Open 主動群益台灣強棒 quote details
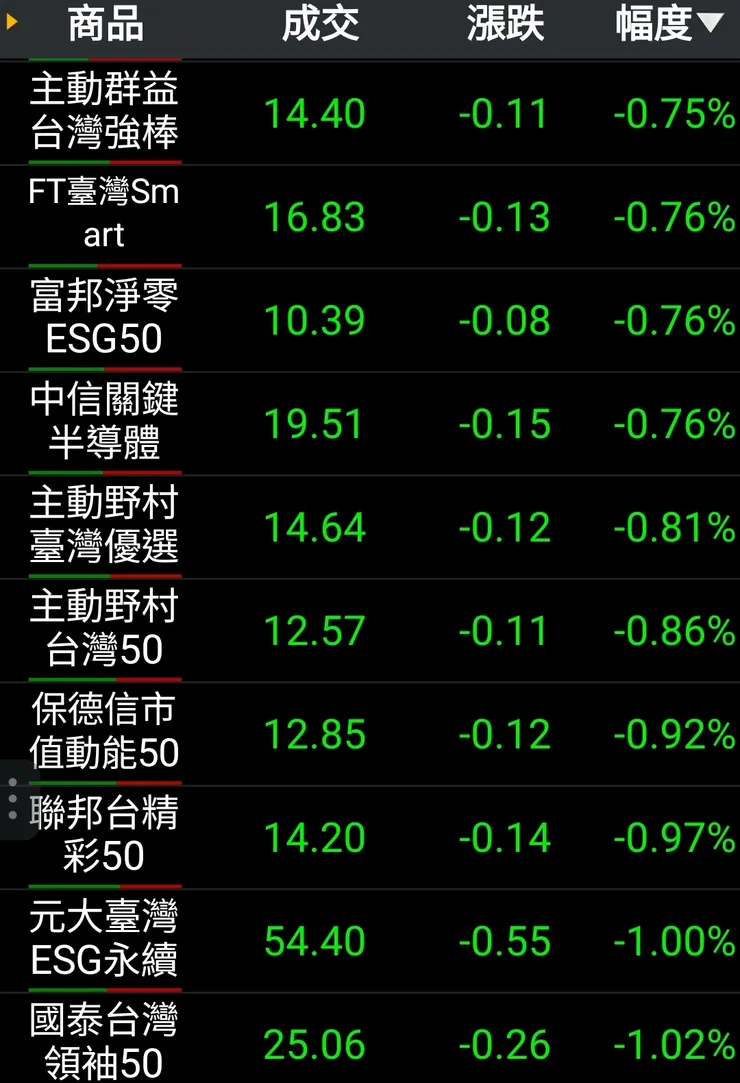 tap(105, 112)
